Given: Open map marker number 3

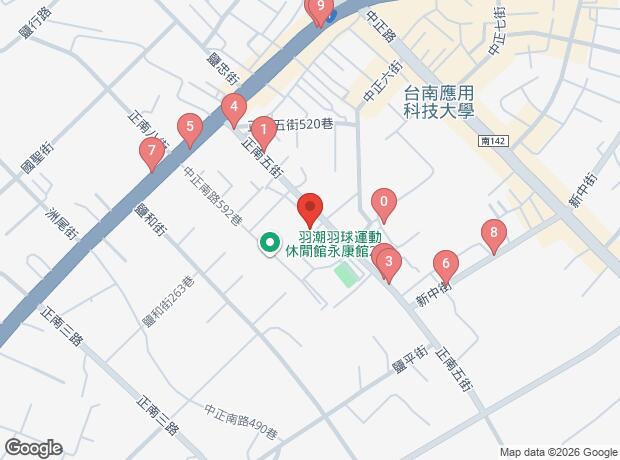Looking at the screenshot, I should tap(388, 263).
